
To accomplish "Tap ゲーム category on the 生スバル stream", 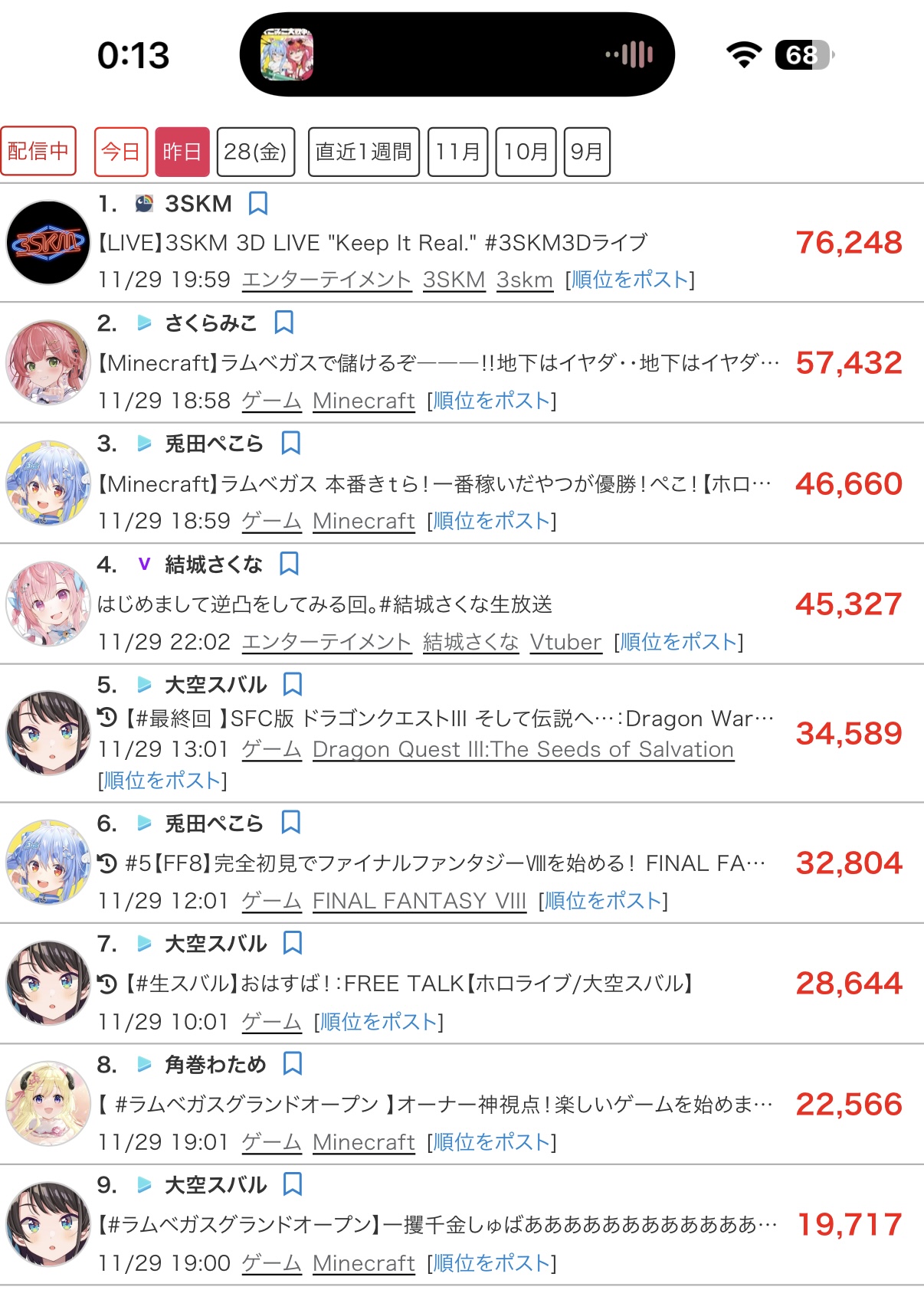I will [x=271, y=1022].
